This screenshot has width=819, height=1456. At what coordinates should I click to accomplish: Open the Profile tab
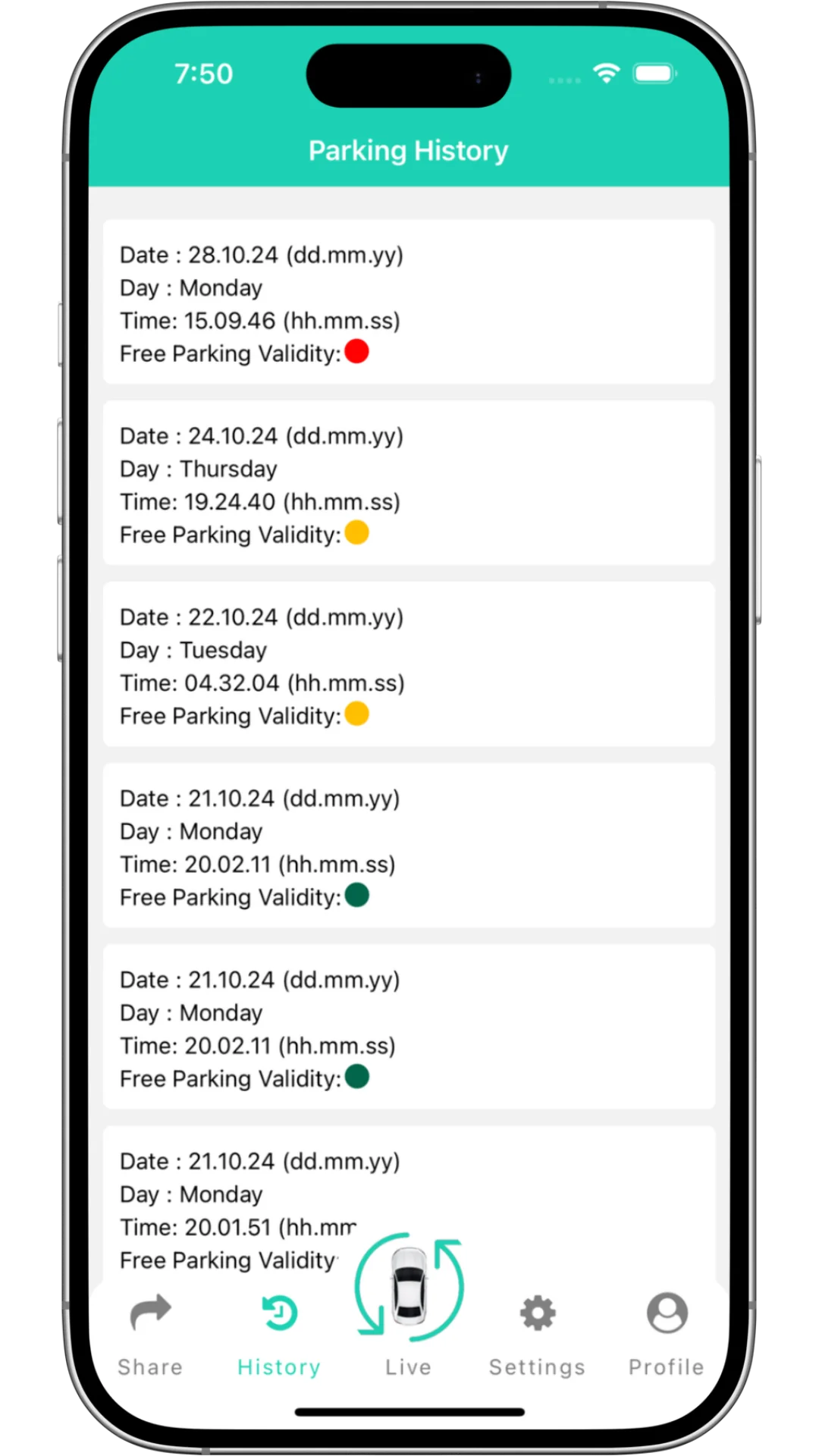(667, 1334)
